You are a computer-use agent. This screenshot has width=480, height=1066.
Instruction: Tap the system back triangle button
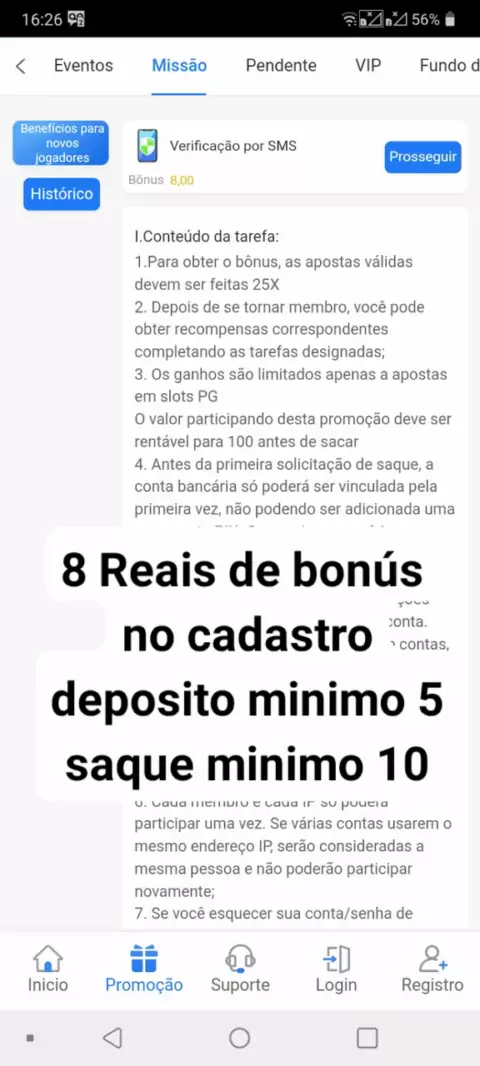point(112,1037)
